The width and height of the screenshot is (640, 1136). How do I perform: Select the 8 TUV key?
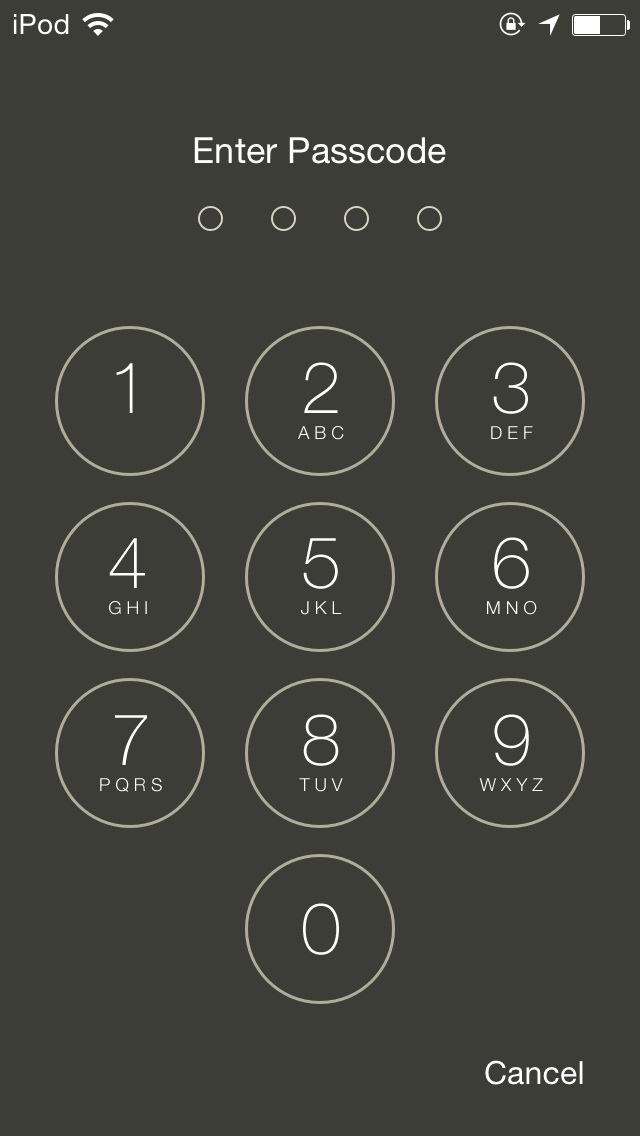click(x=320, y=753)
